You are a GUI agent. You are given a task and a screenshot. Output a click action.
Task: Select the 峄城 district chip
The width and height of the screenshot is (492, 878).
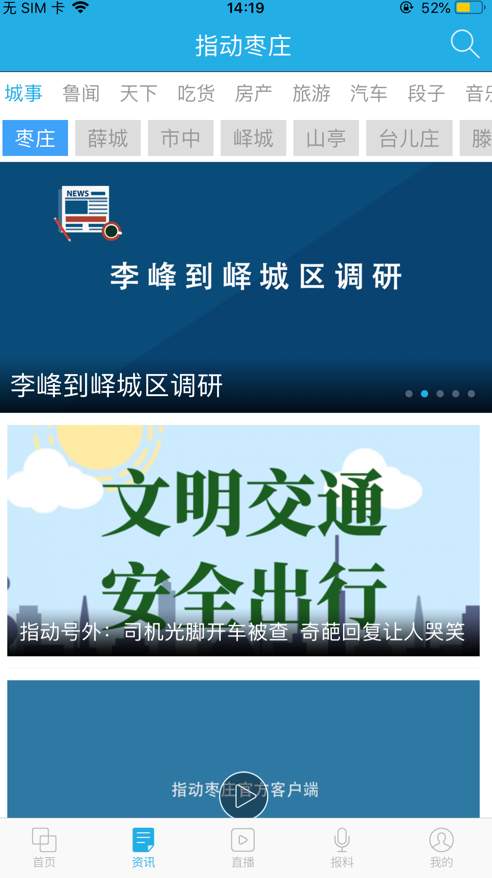253,138
